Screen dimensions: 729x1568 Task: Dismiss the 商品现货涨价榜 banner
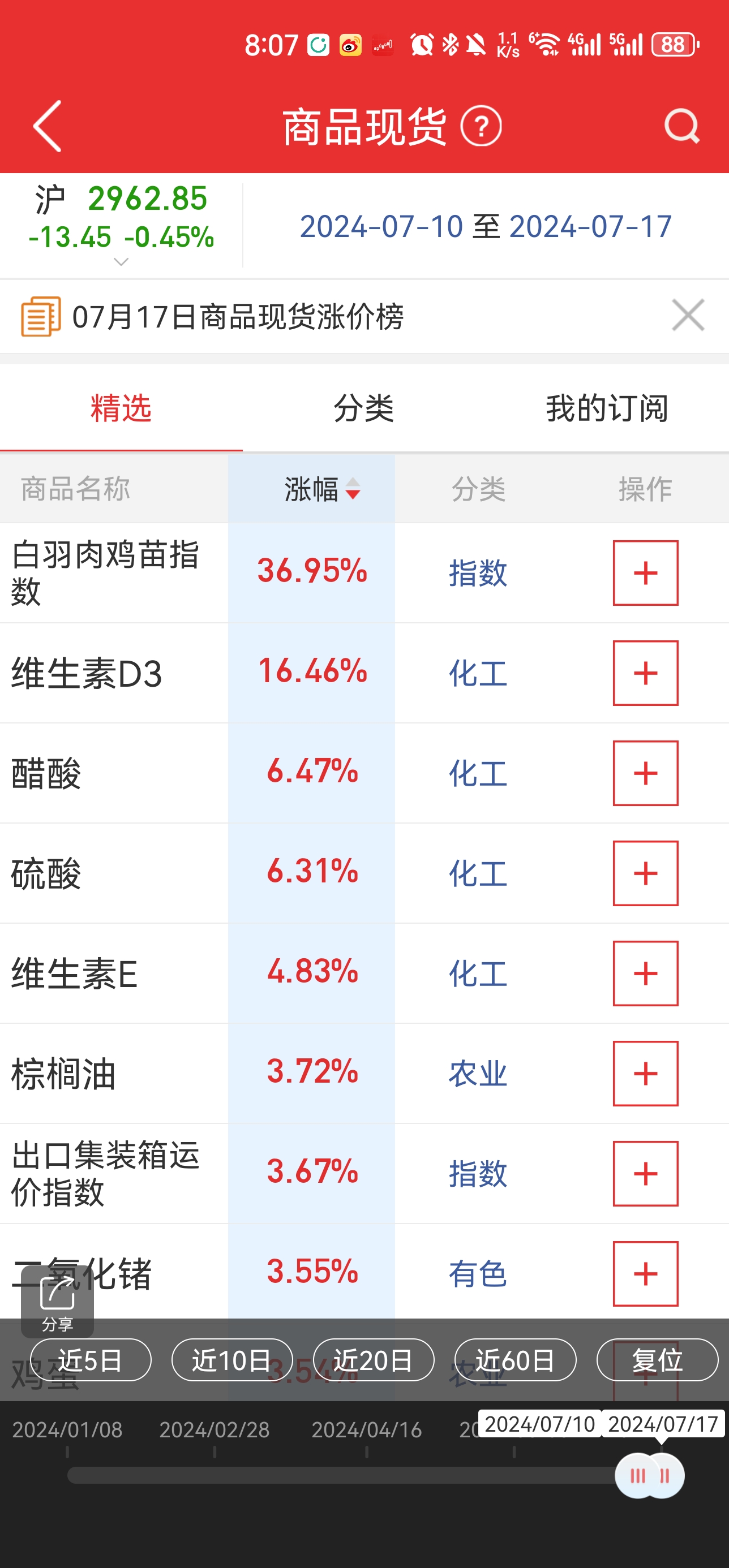click(x=688, y=315)
